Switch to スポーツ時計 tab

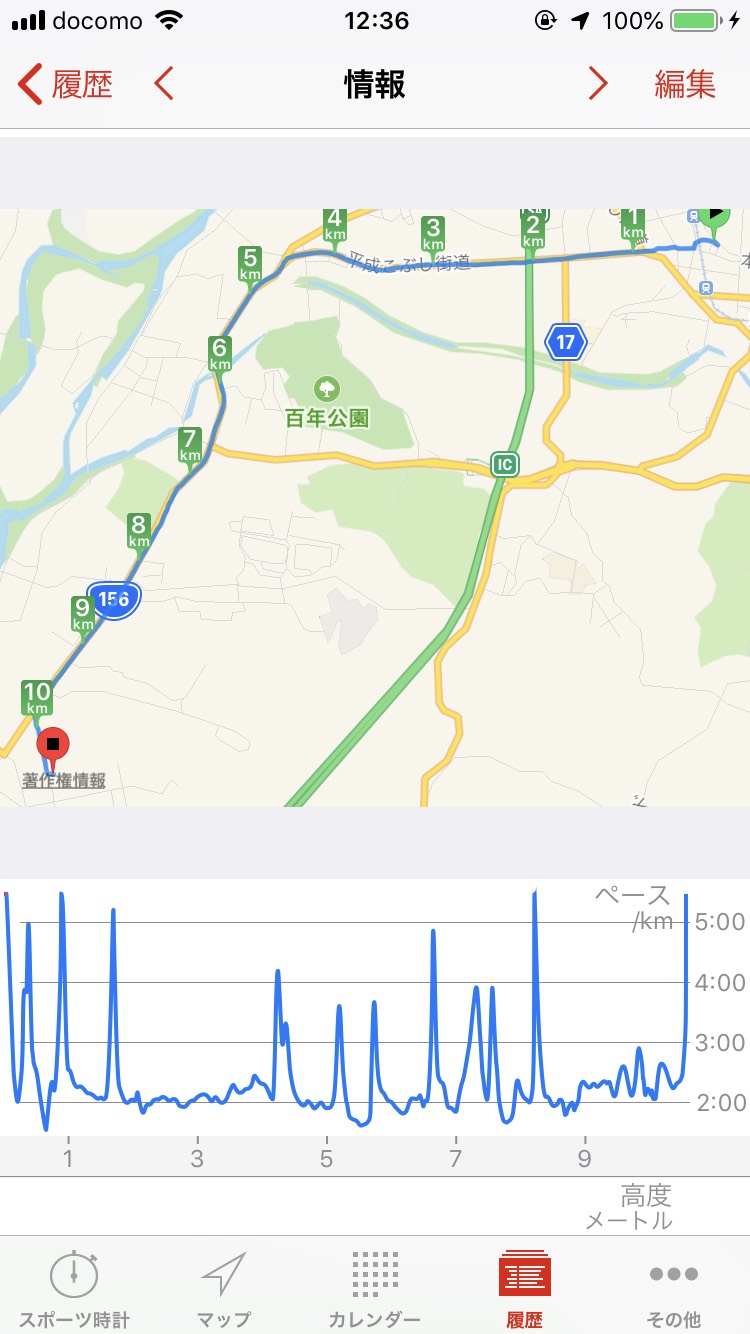coord(74,1290)
